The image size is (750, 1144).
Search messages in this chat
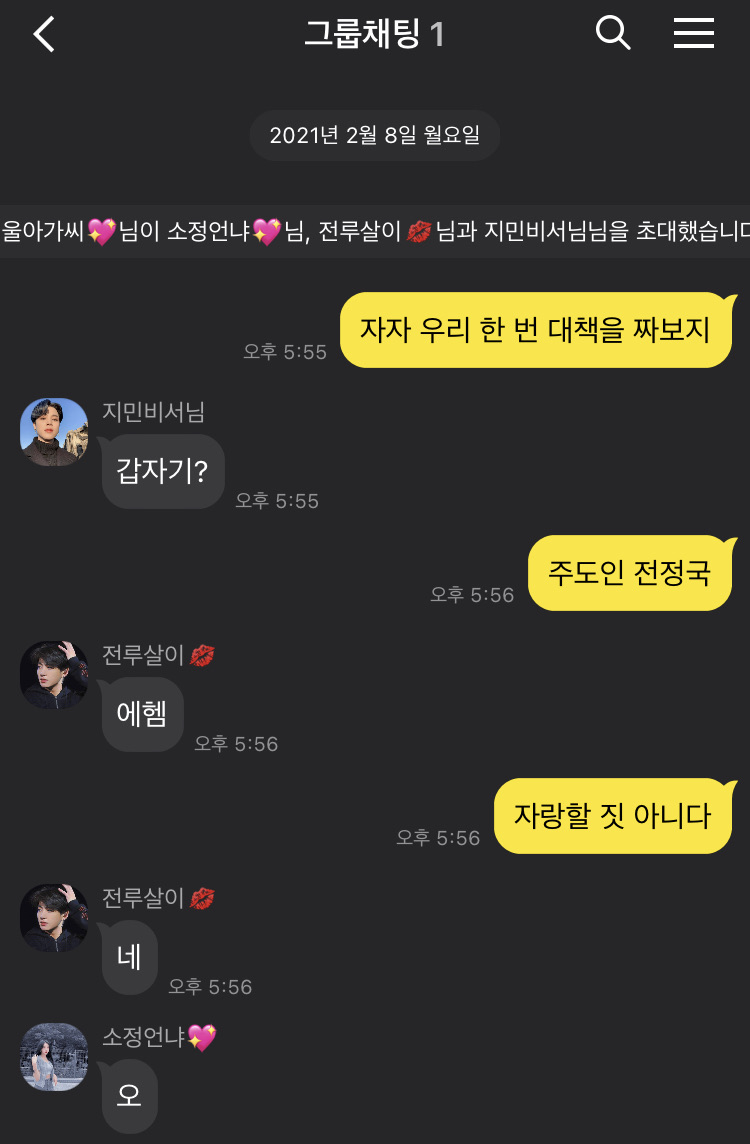(613, 34)
